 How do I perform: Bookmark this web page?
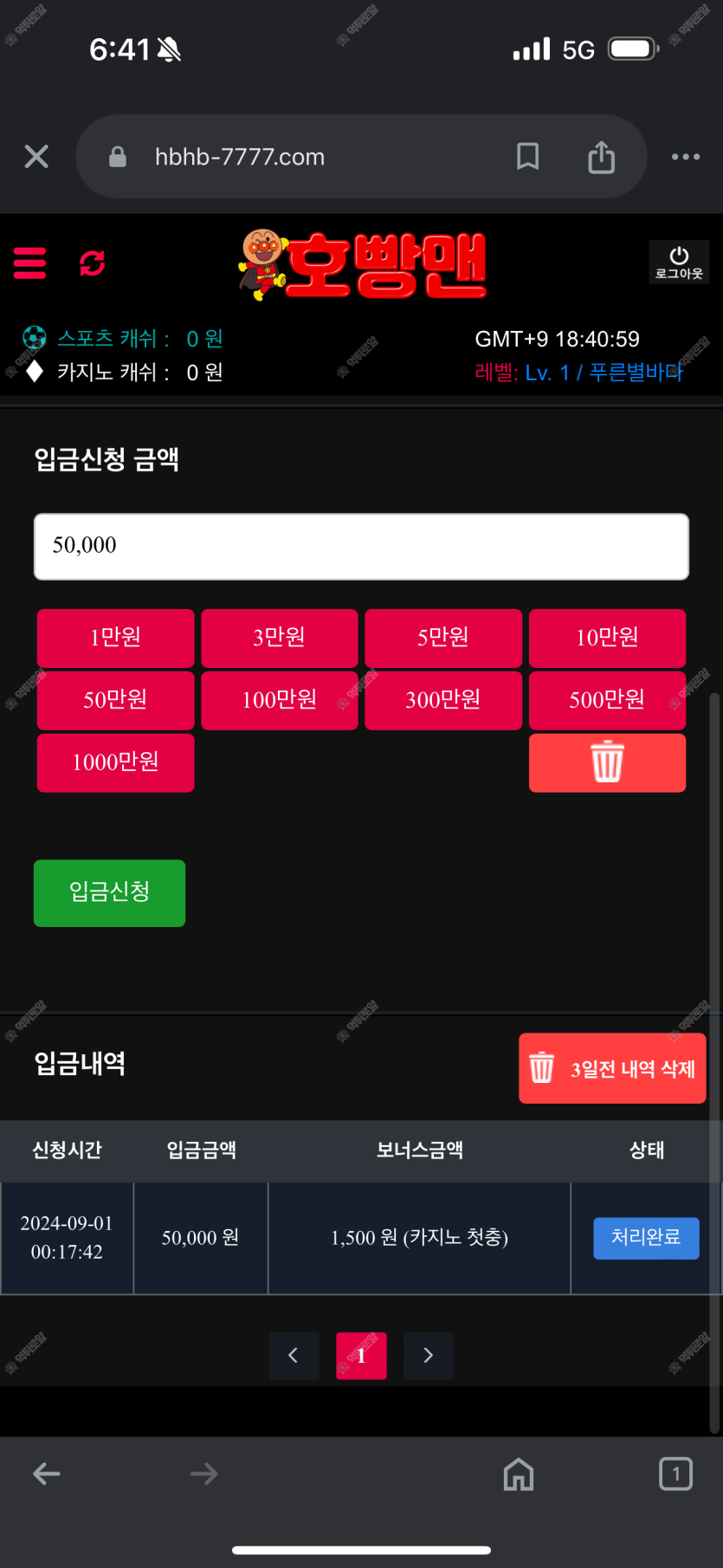click(x=527, y=157)
